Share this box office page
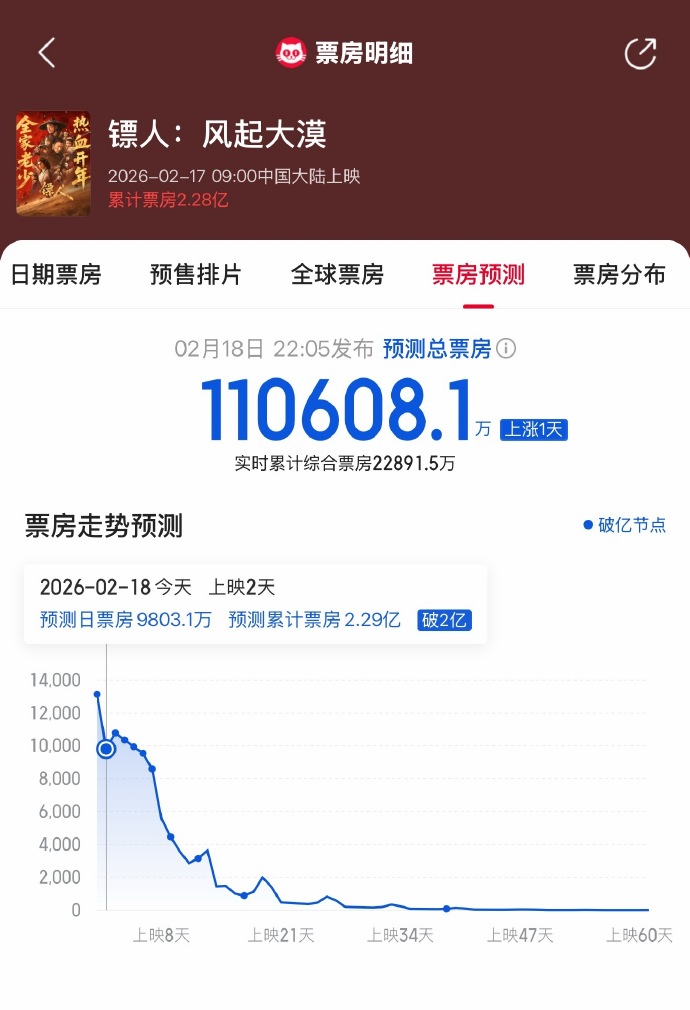690x1010 pixels. pyautogui.click(x=640, y=53)
